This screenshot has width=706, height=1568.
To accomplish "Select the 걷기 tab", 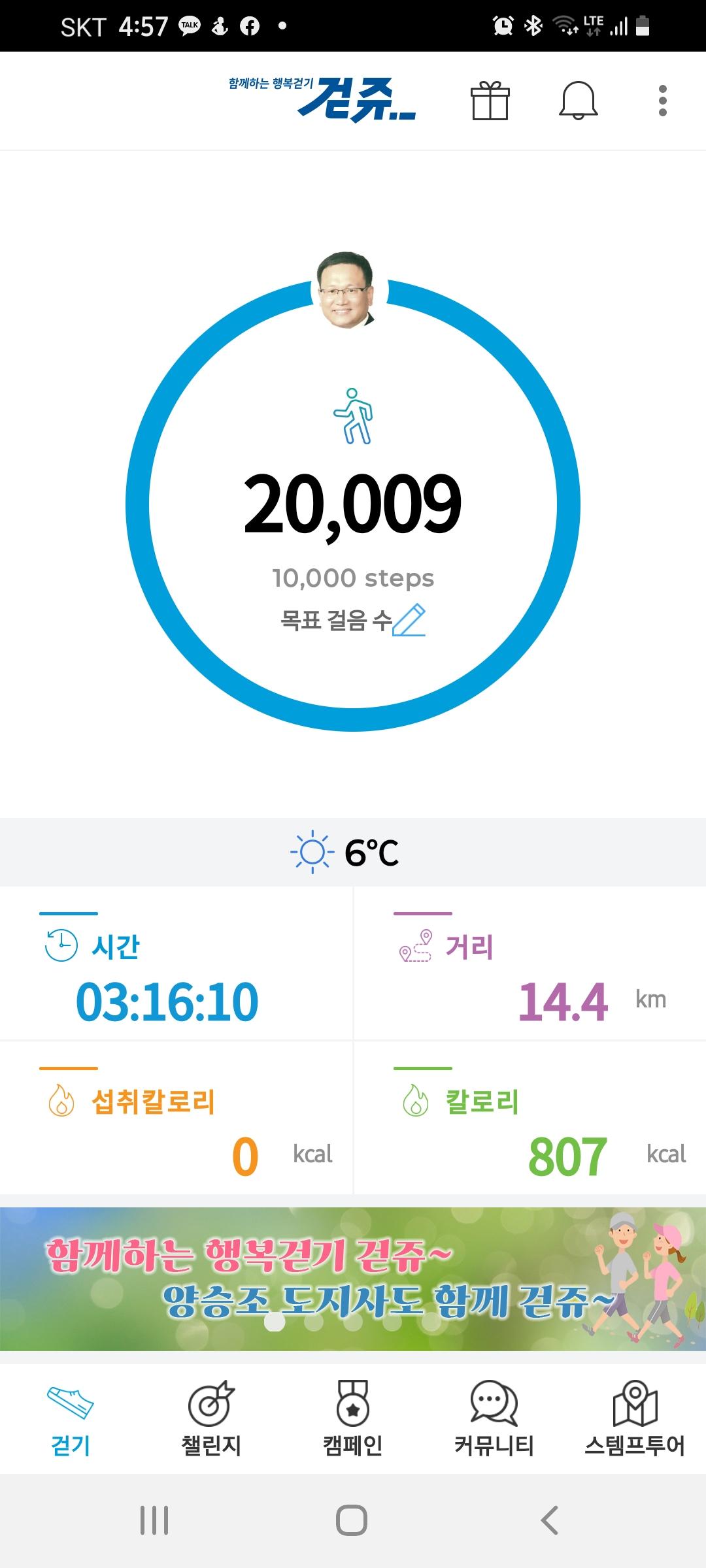I will [x=71, y=1419].
